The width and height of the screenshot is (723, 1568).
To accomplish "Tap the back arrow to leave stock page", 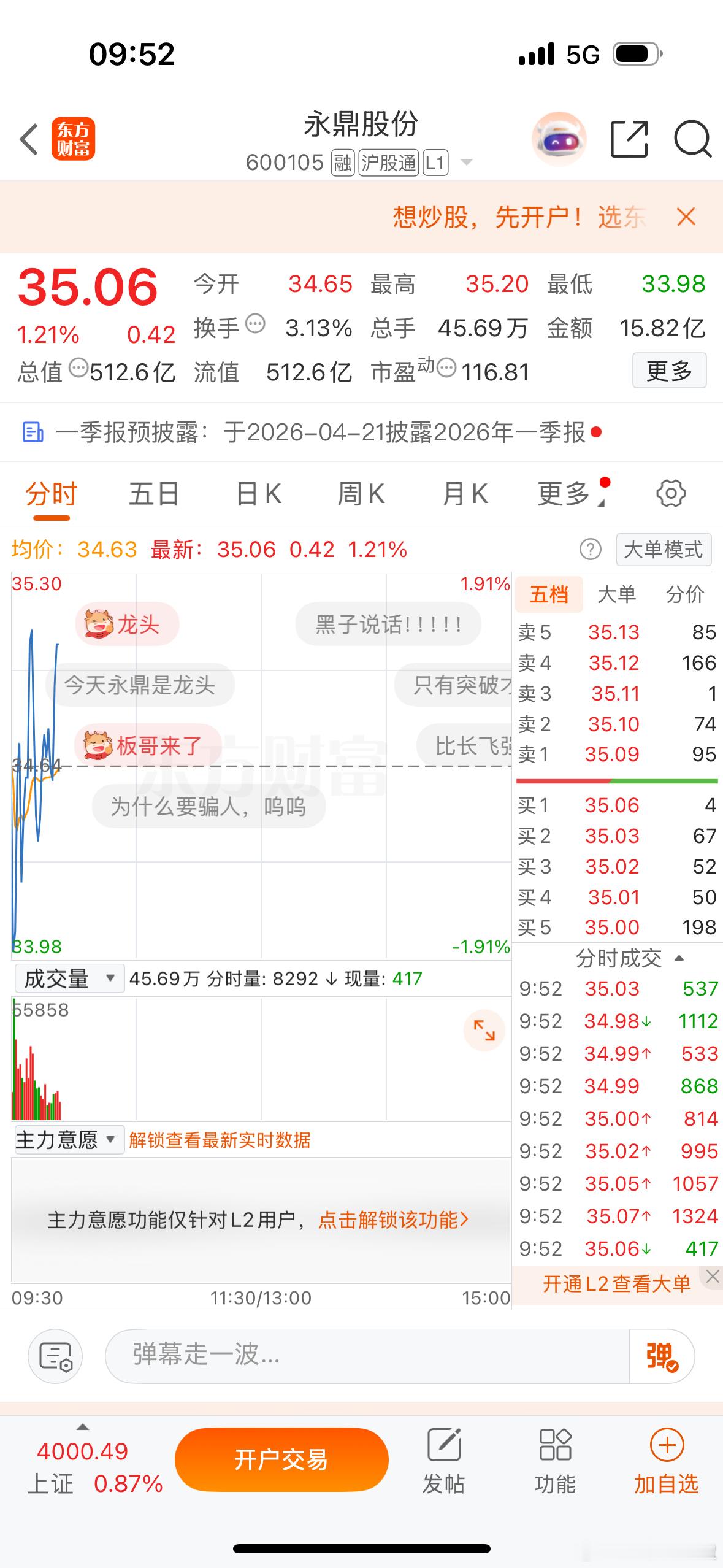I will point(29,140).
